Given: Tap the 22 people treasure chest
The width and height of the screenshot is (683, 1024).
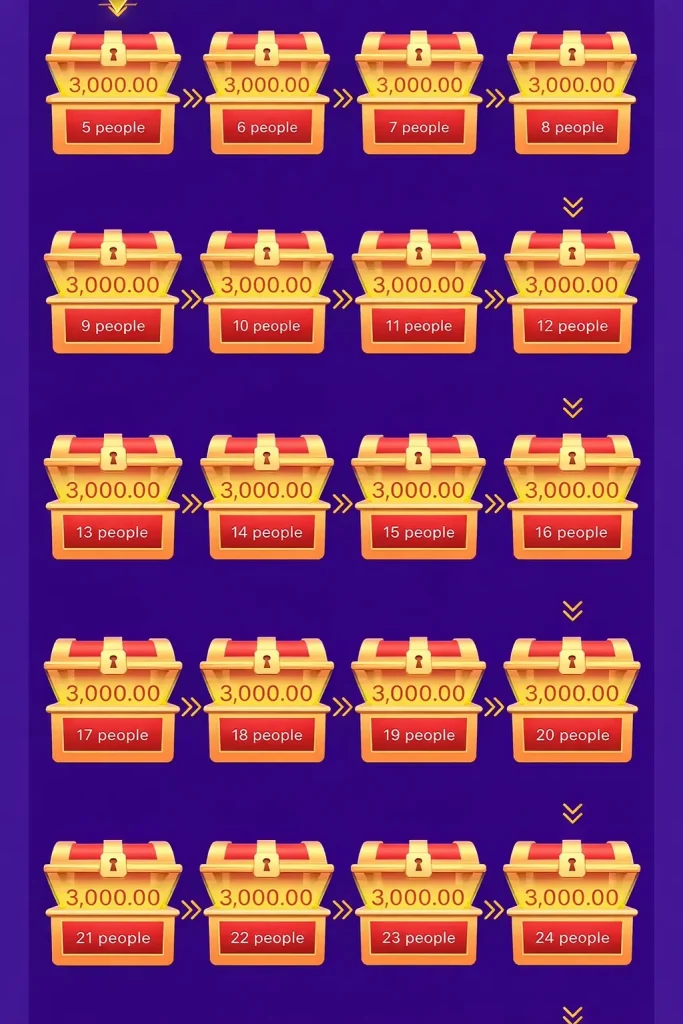Looking at the screenshot, I should coord(266,903).
